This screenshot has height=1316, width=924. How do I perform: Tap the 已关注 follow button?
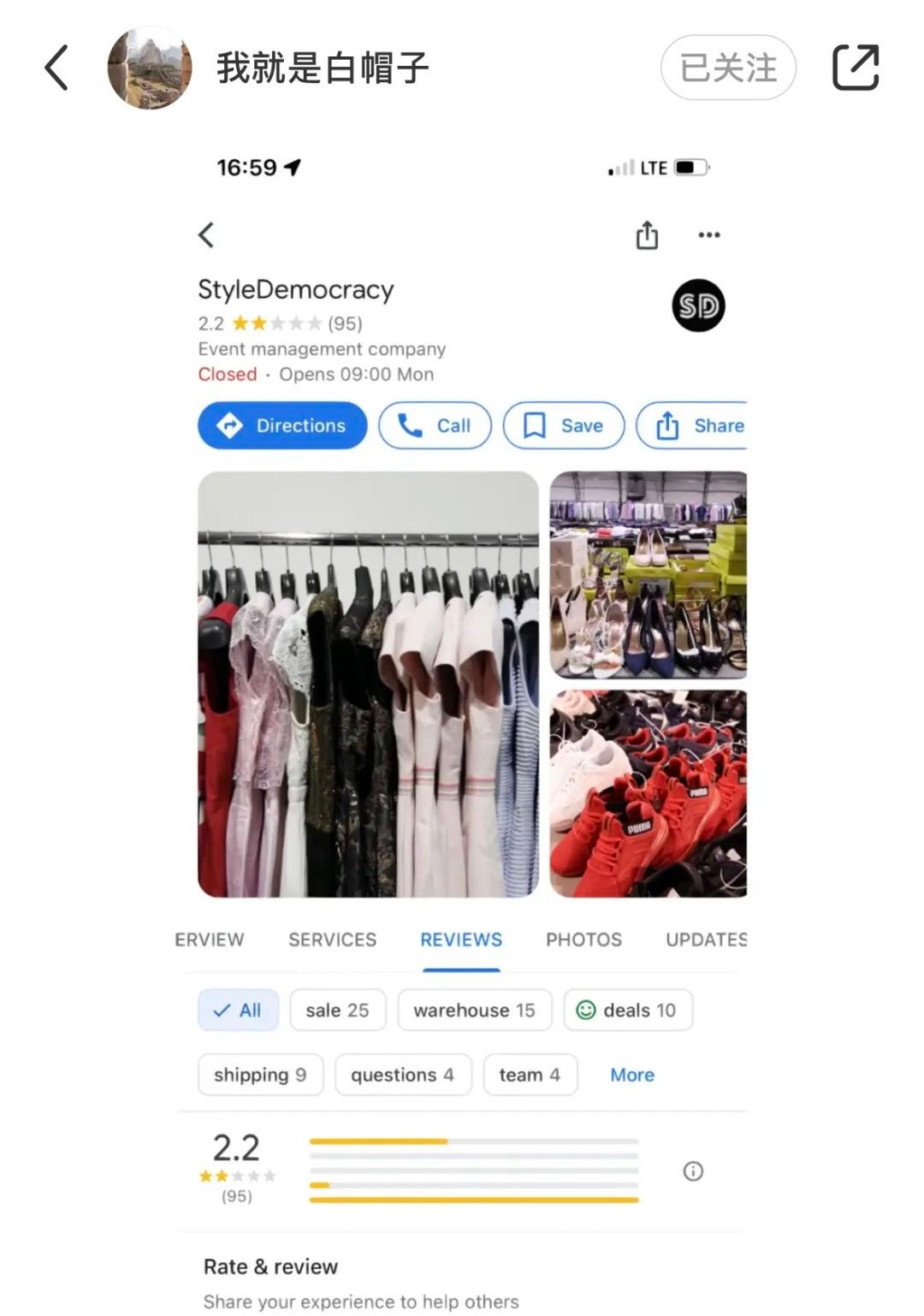728,68
